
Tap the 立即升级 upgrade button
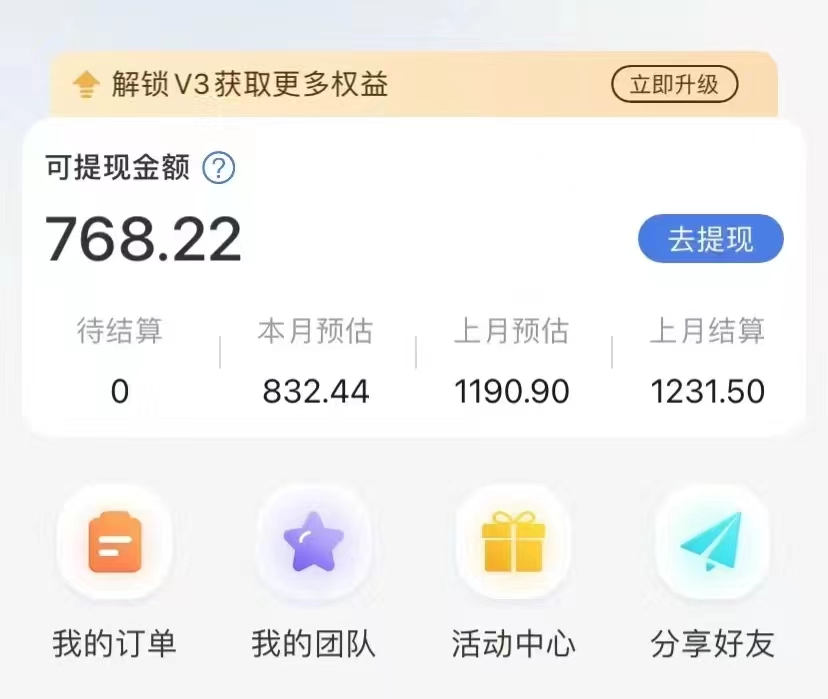tap(674, 85)
